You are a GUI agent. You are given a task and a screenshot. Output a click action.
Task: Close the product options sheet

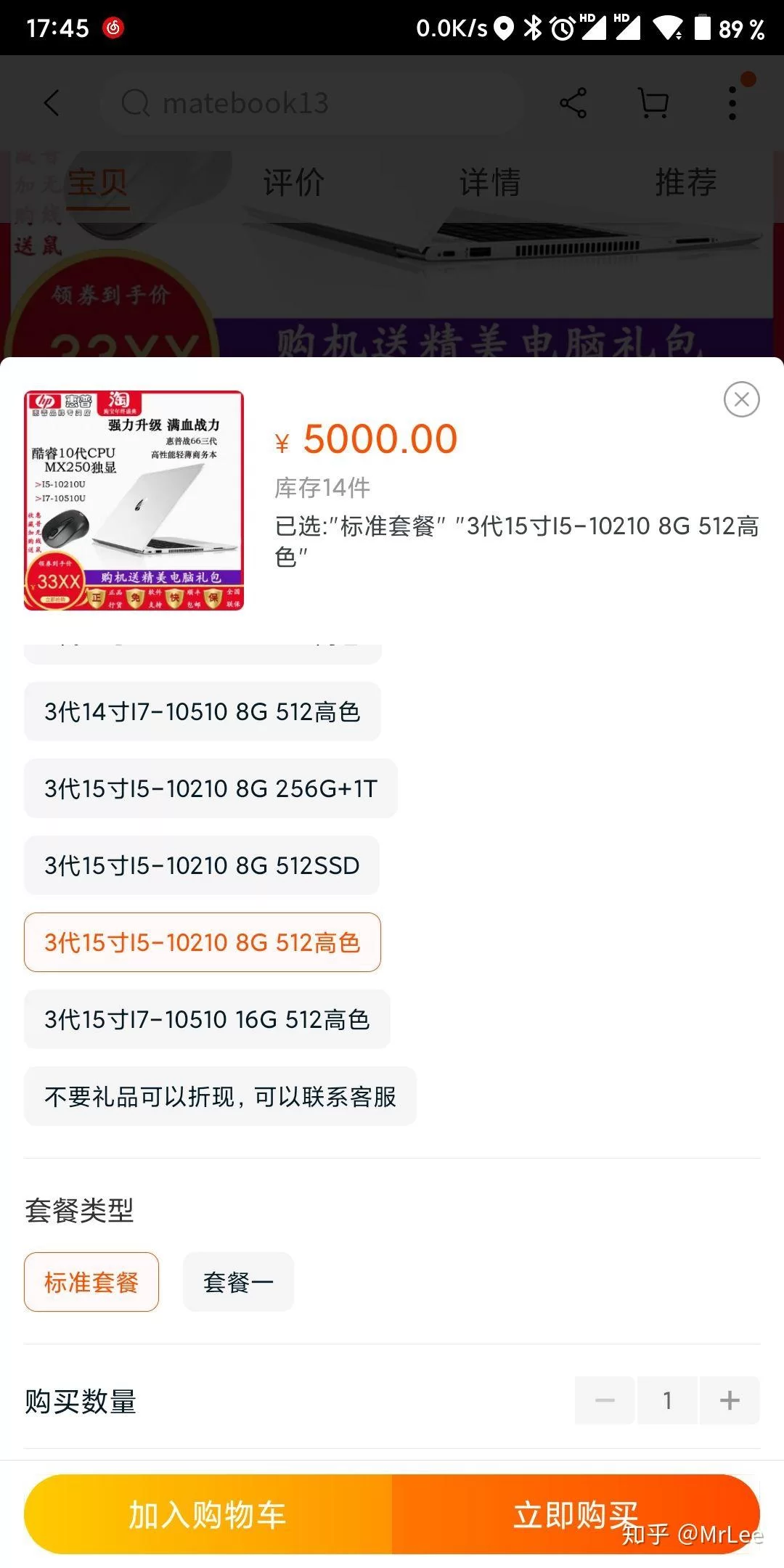741,399
